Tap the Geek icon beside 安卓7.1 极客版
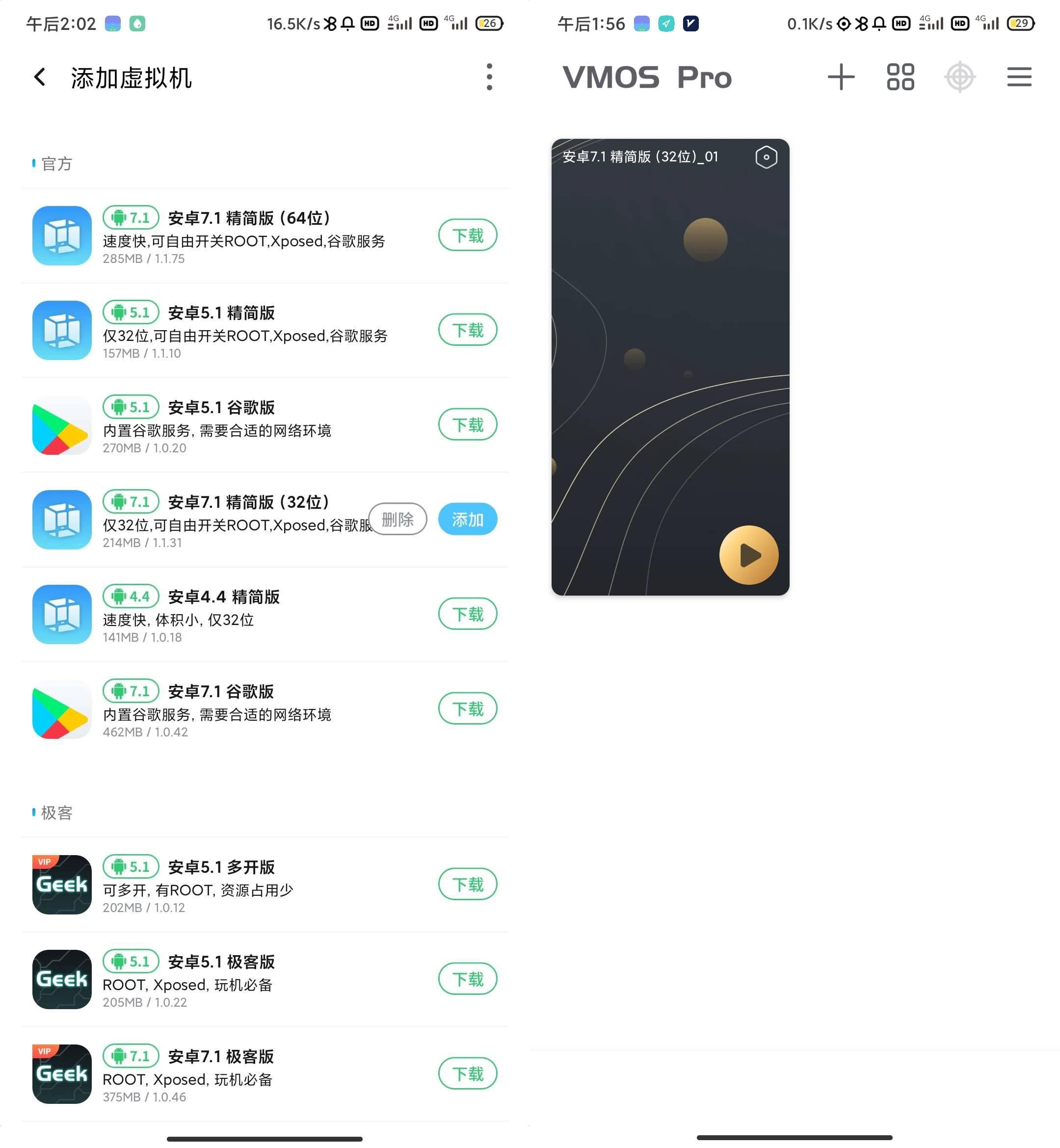The image size is (1060, 1148). coord(61,1074)
